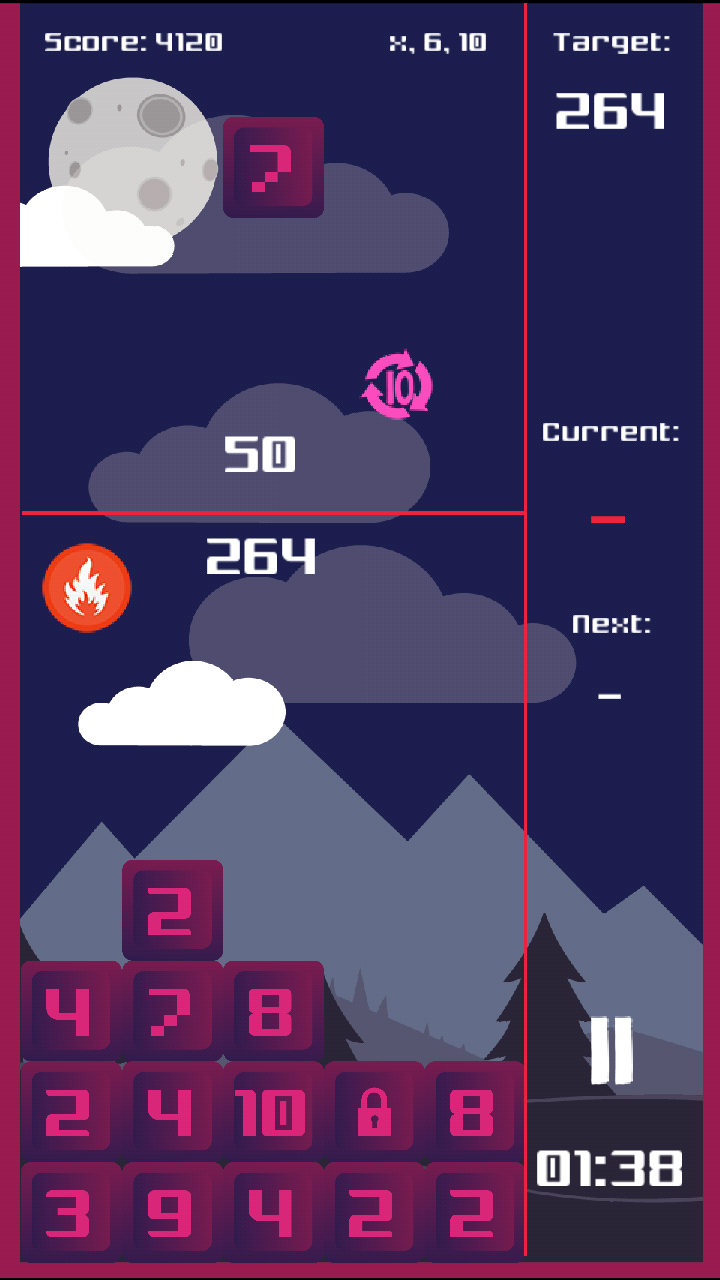Activate the fire power-up
Screen dimensions: 720x1280
[87, 588]
